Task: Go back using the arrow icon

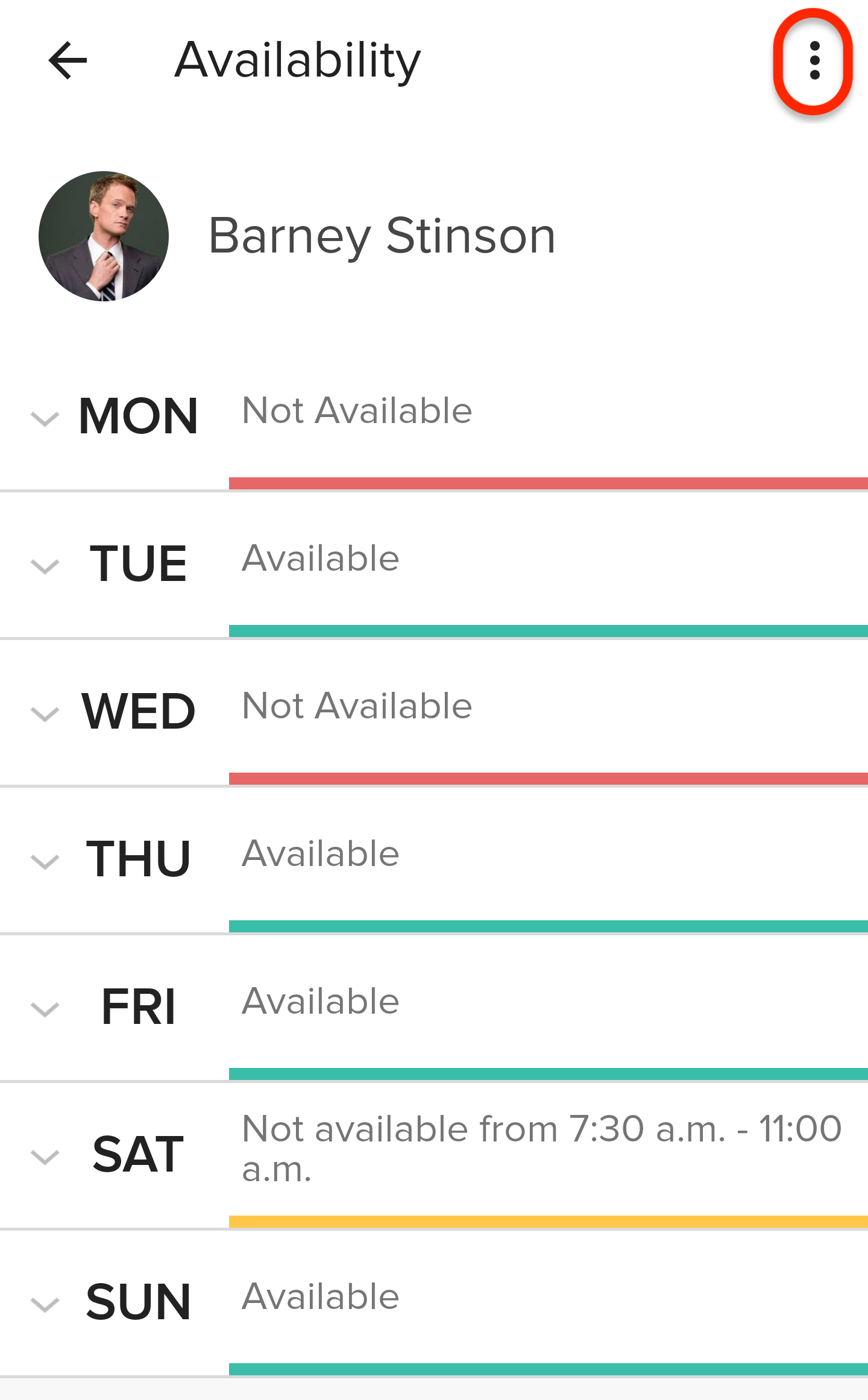Action: [x=68, y=60]
